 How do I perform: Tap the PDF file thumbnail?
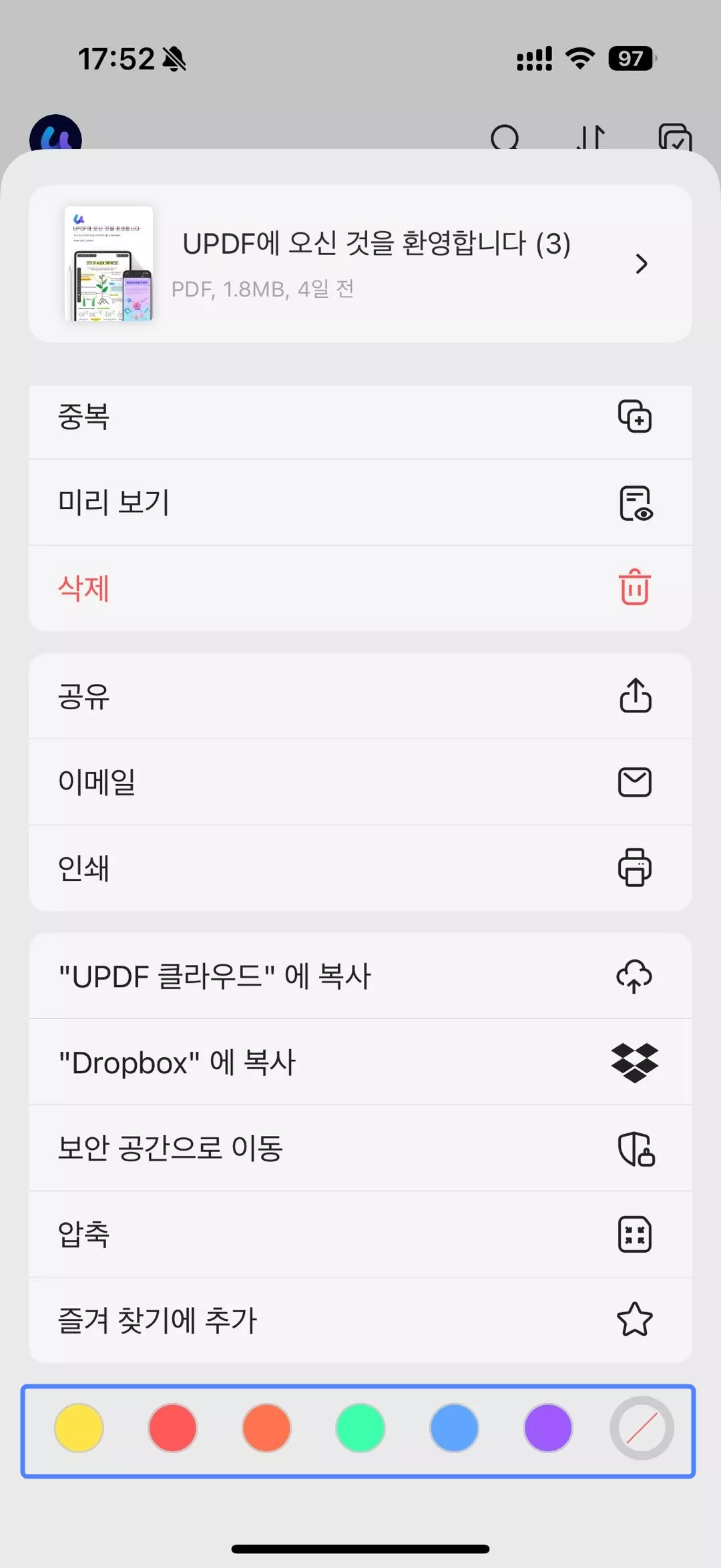(109, 264)
